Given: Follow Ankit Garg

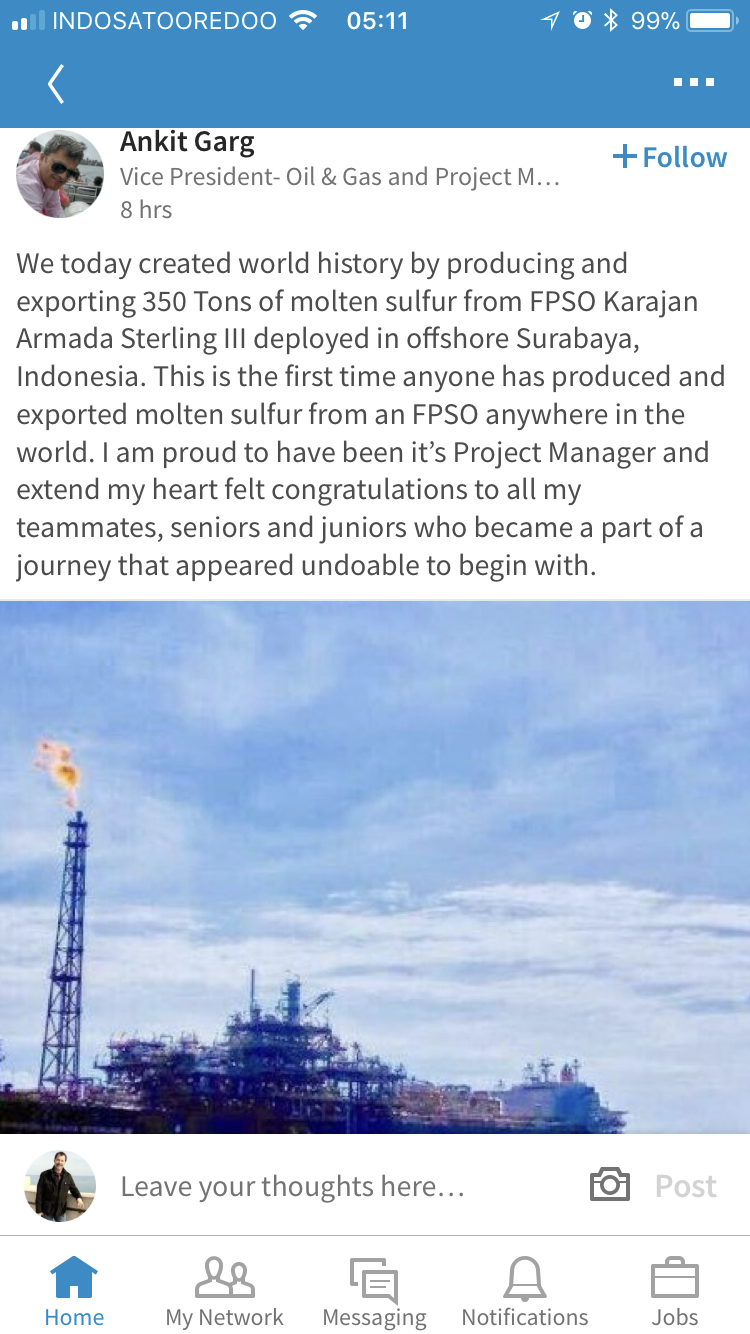Looking at the screenshot, I should [670, 157].
